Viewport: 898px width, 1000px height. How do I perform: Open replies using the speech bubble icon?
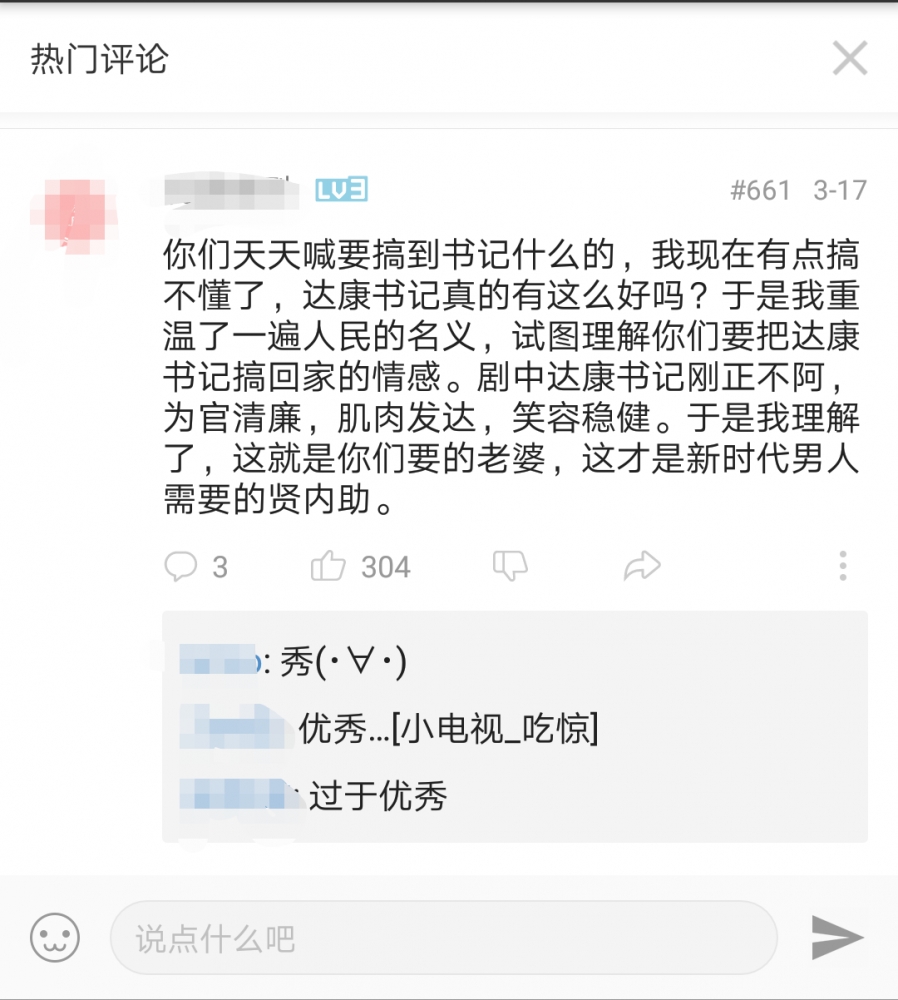tap(182, 566)
